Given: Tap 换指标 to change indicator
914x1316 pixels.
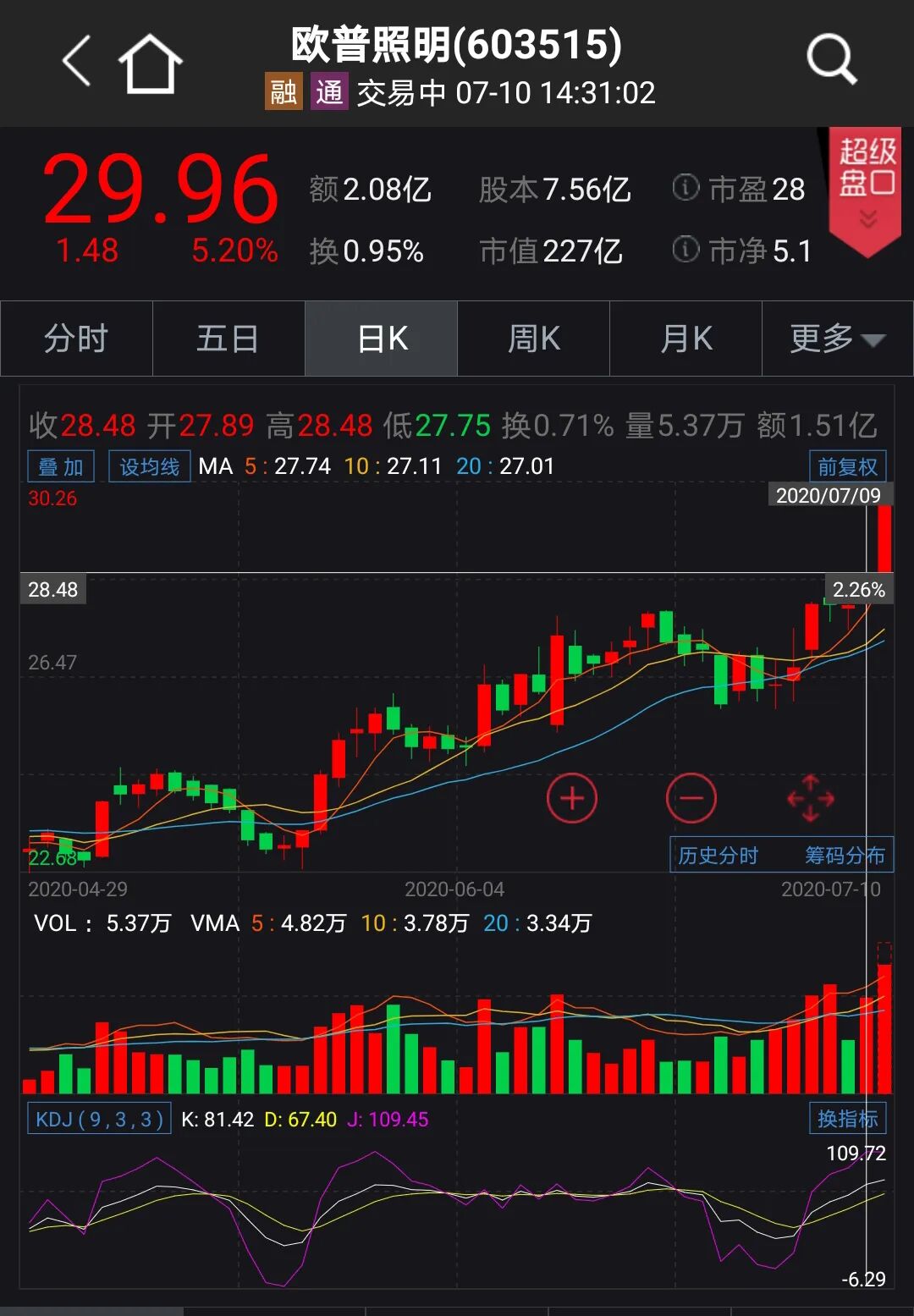Looking at the screenshot, I should (847, 1119).
